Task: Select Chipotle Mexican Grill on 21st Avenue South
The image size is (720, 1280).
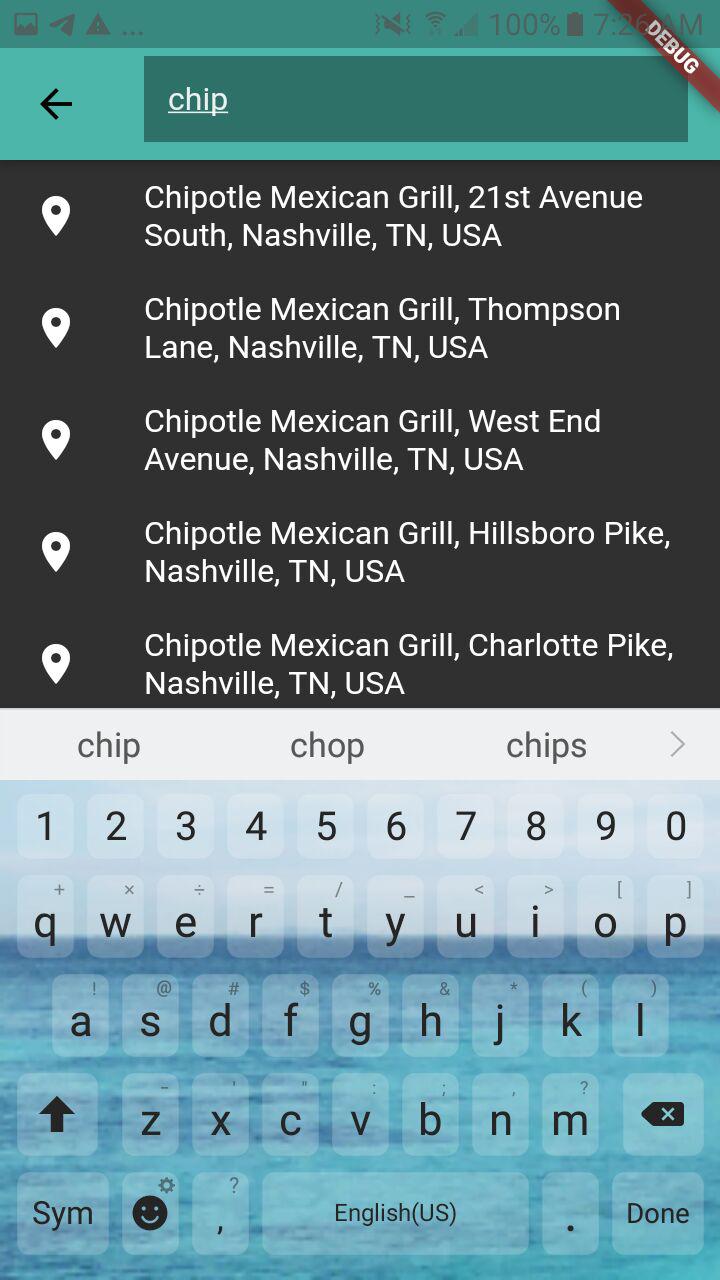Action: (x=394, y=216)
